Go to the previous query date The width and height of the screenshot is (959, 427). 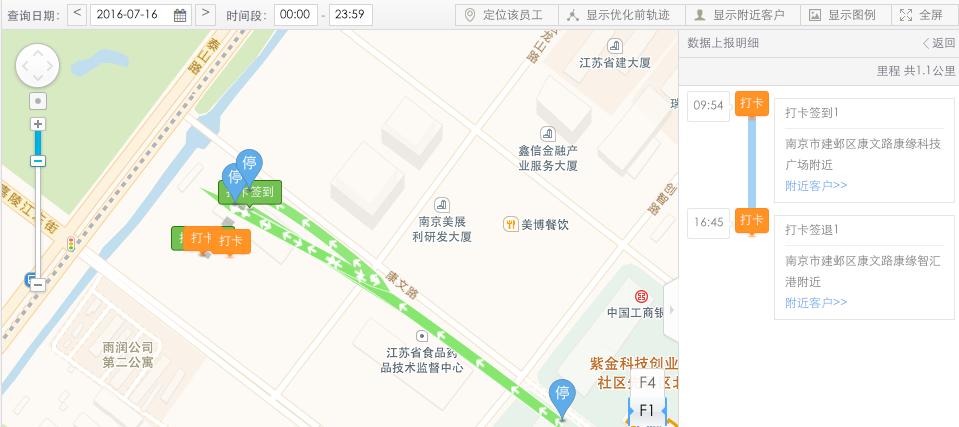[78, 14]
